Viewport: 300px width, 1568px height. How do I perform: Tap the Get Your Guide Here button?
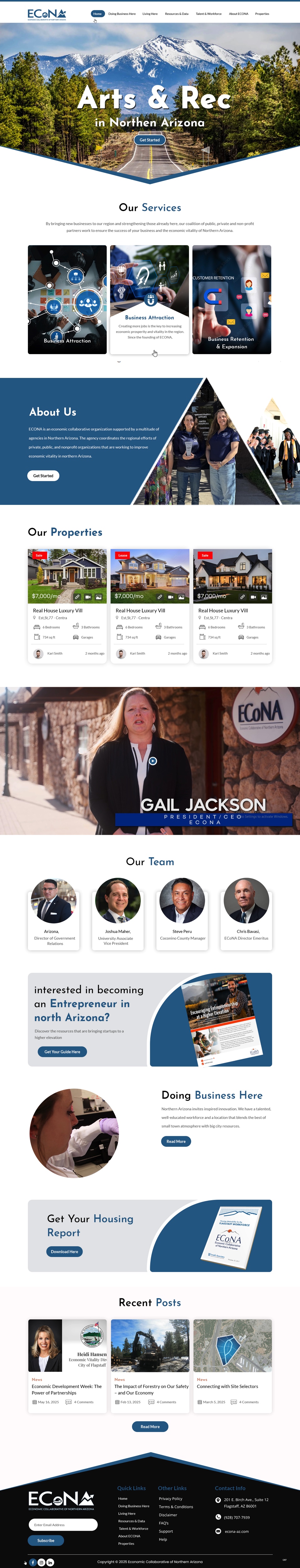pyautogui.click(x=62, y=1052)
